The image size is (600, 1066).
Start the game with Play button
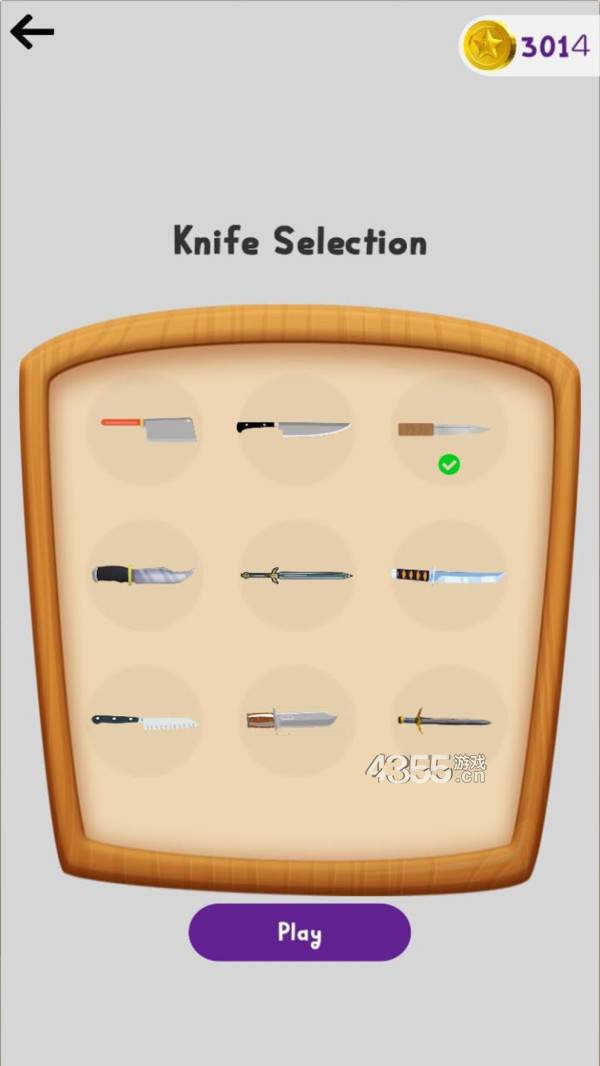point(299,932)
